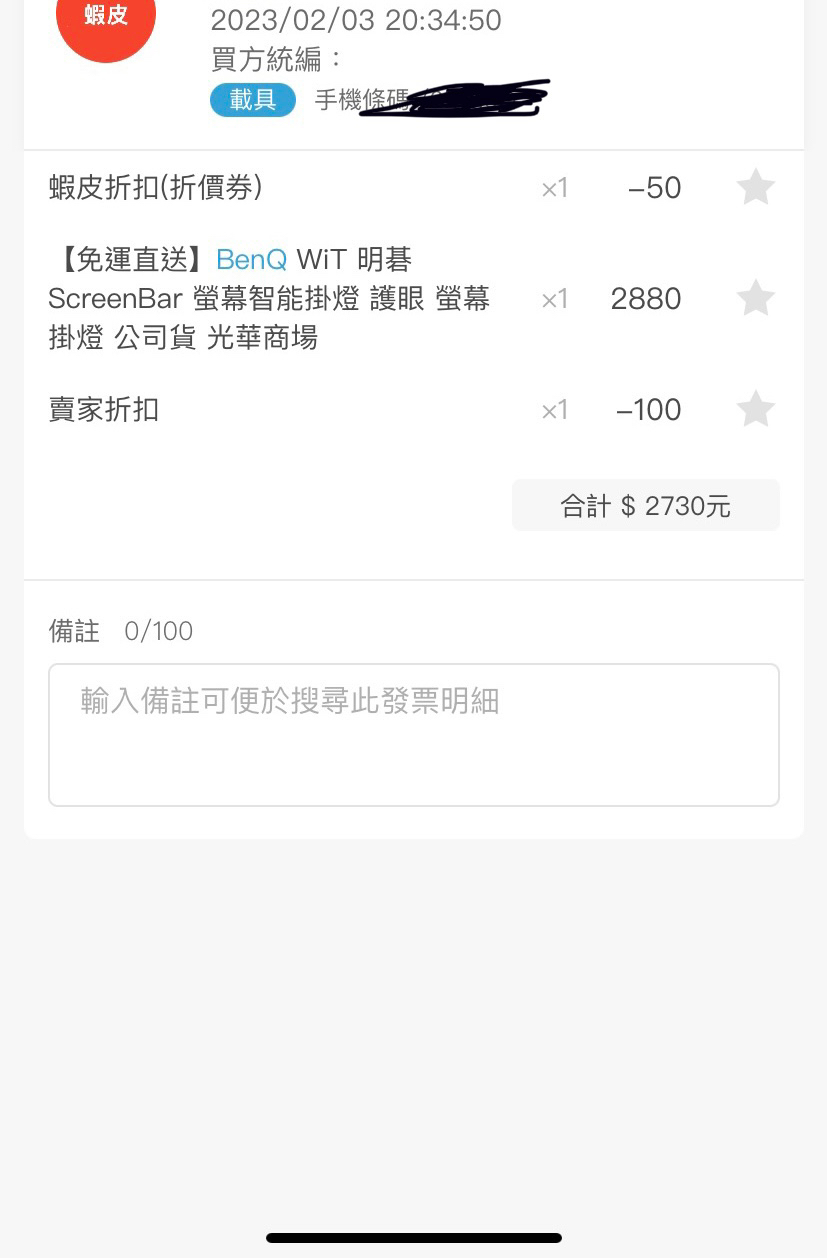Star the 賣家折扣 item

click(x=755, y=409)
